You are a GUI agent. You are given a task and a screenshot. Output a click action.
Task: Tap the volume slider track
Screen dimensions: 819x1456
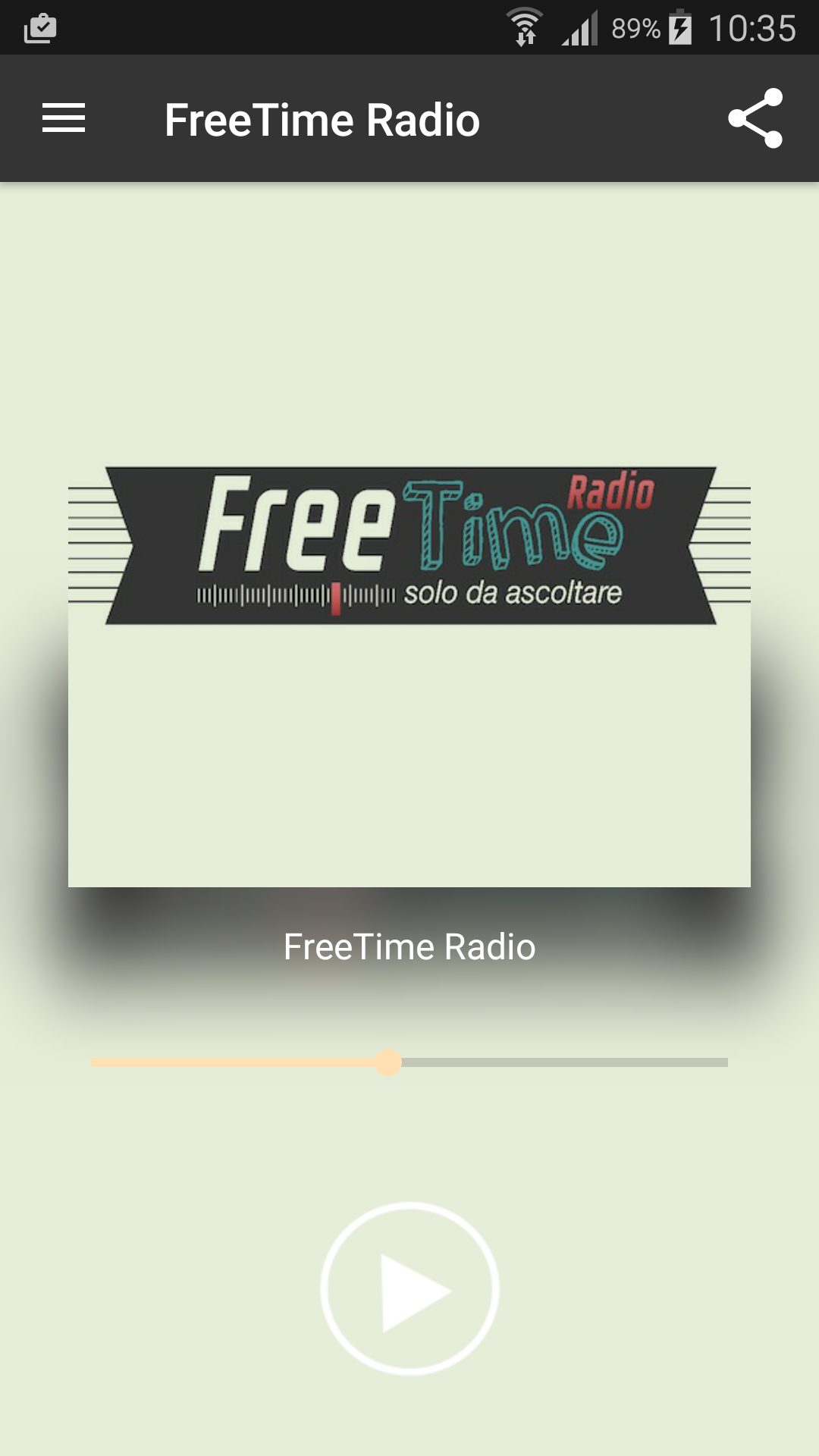click(409, 1062)
